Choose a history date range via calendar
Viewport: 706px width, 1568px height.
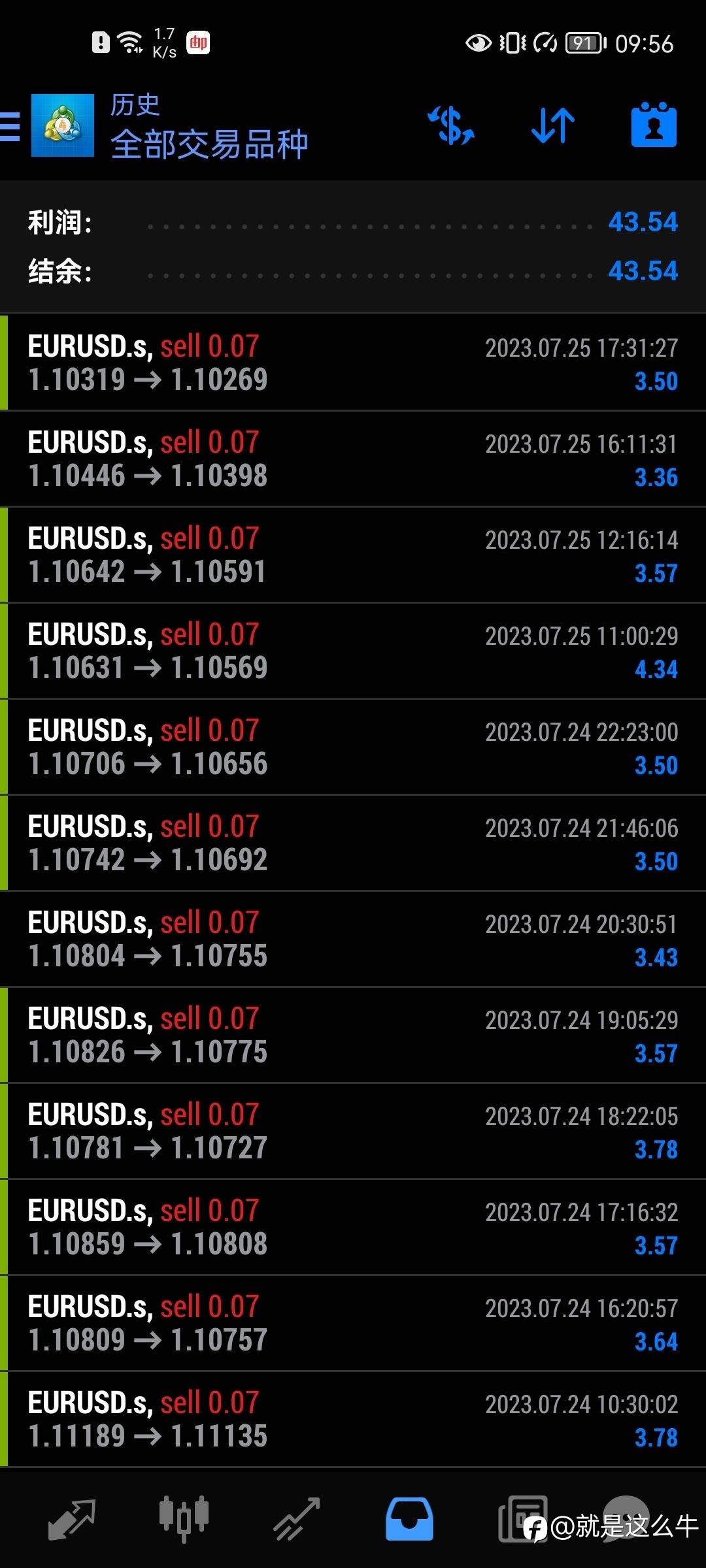654,125
